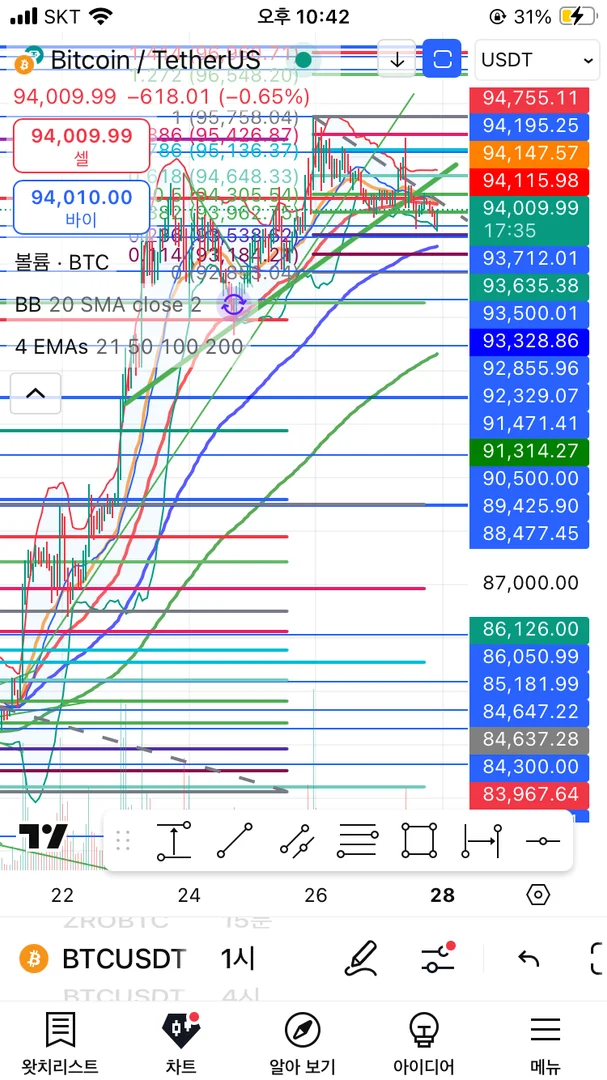Collapse the indicator legend with the up chevron
This screenshot has width=607, height=1080.
point(35,393)
